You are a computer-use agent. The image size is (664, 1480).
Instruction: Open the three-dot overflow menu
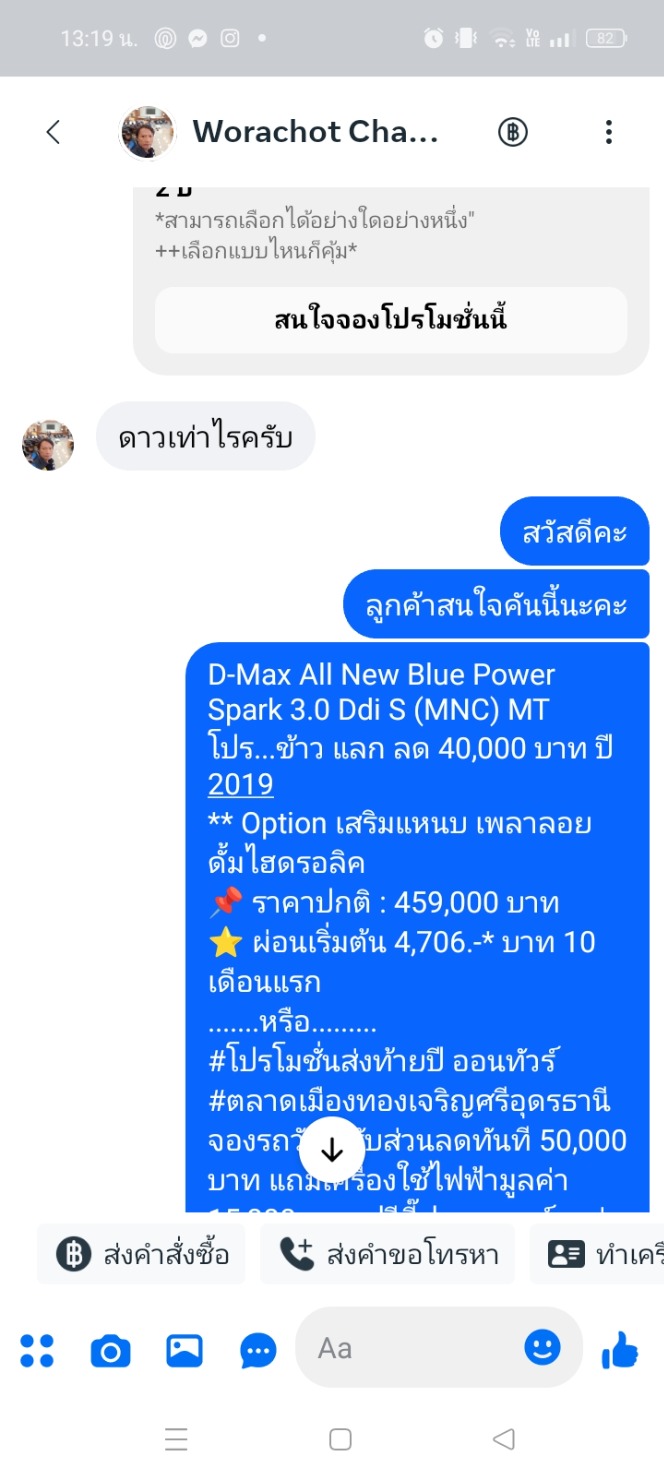coord(608,132)
